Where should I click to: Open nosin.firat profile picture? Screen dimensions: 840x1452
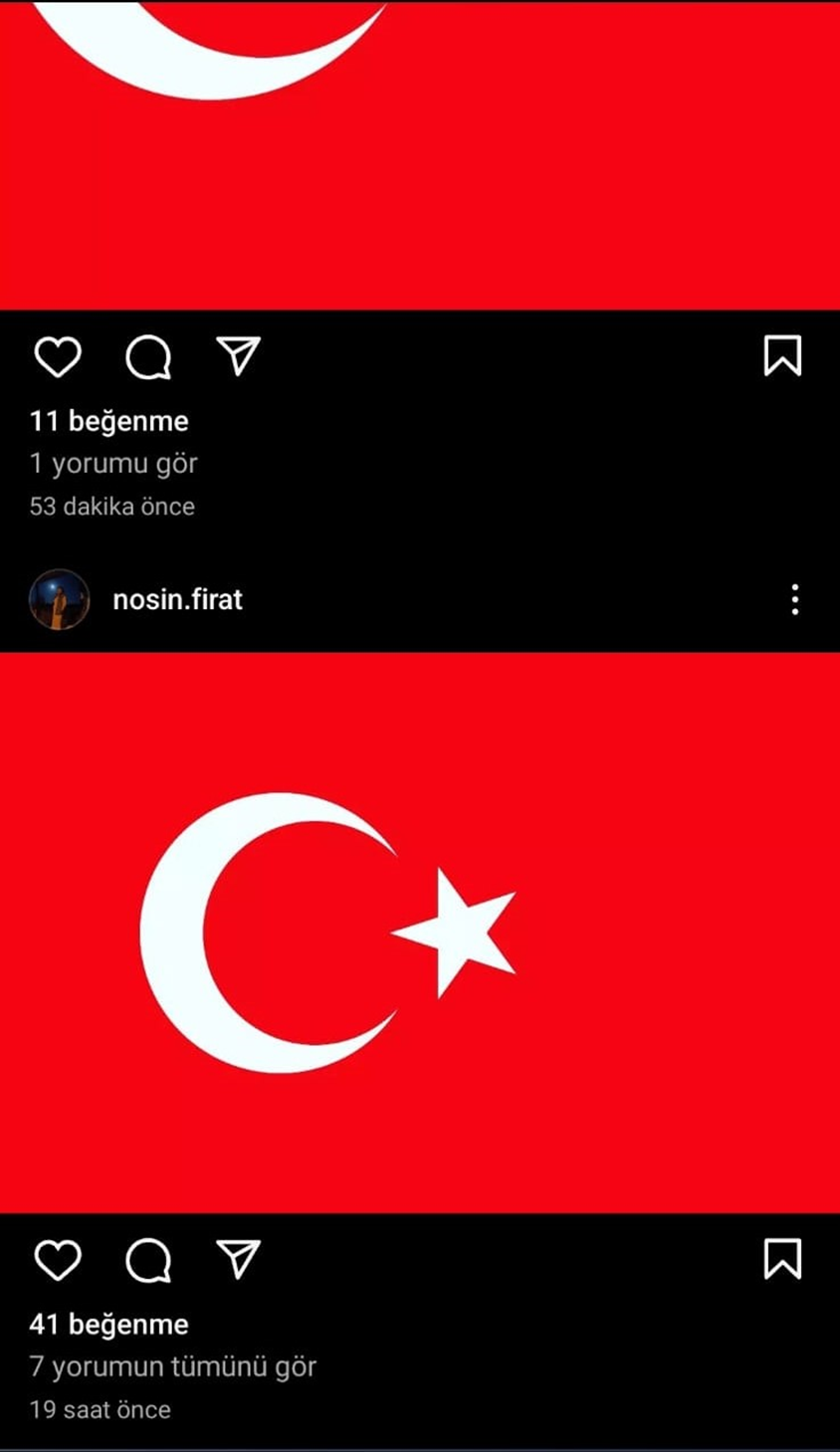click(60, 600)
